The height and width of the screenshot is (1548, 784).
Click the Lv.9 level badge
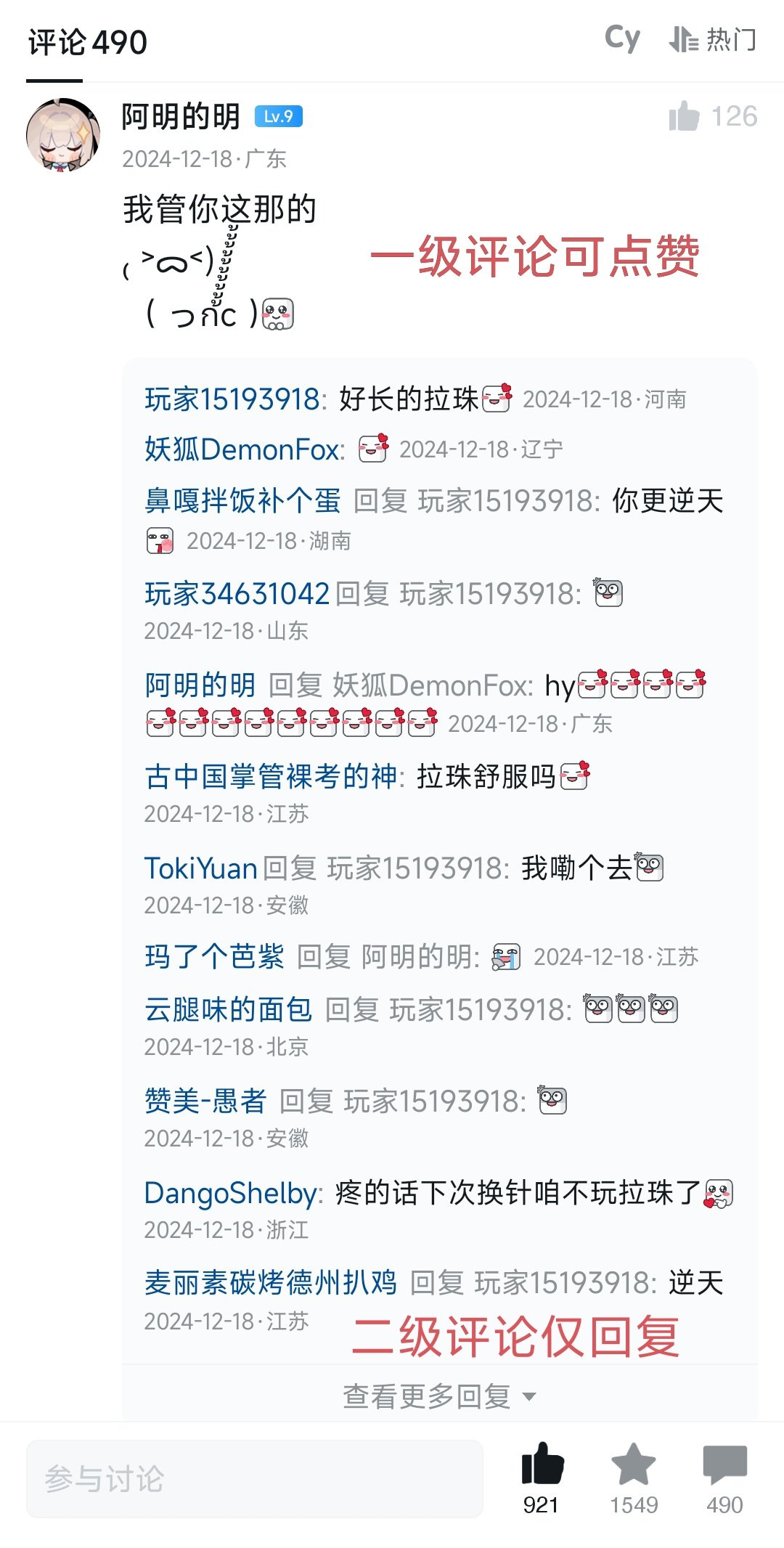pos(279,116)
